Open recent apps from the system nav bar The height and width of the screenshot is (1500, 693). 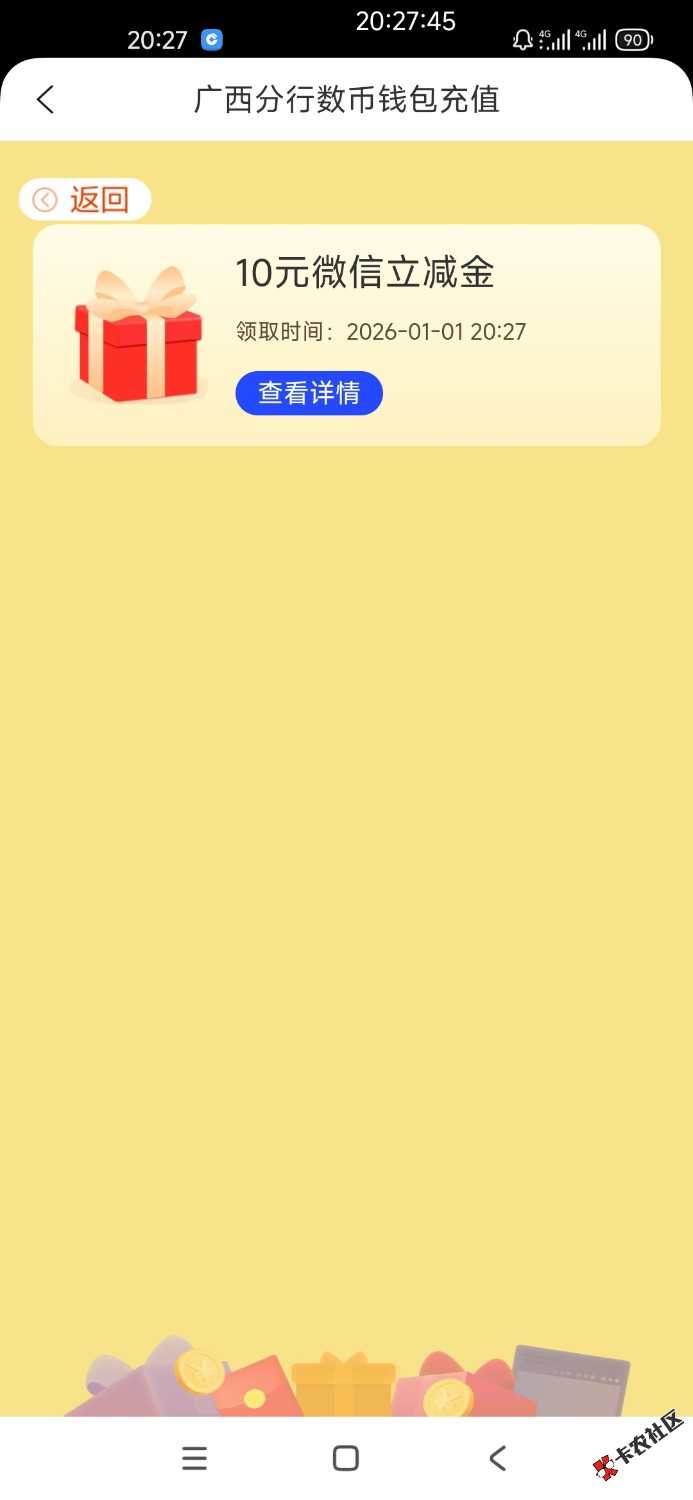[194, 1458]
